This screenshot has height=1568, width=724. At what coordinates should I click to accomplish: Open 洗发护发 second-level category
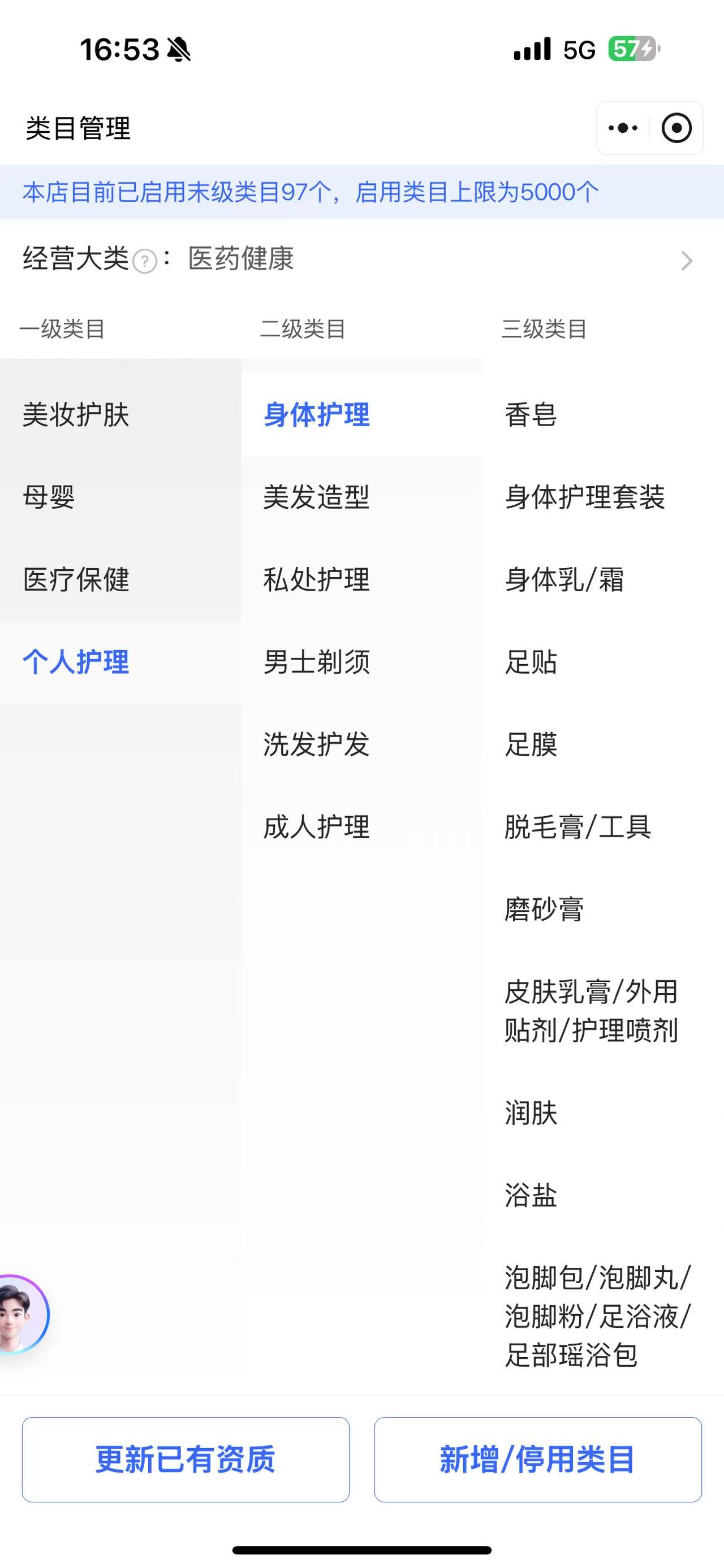click(316, 744)
